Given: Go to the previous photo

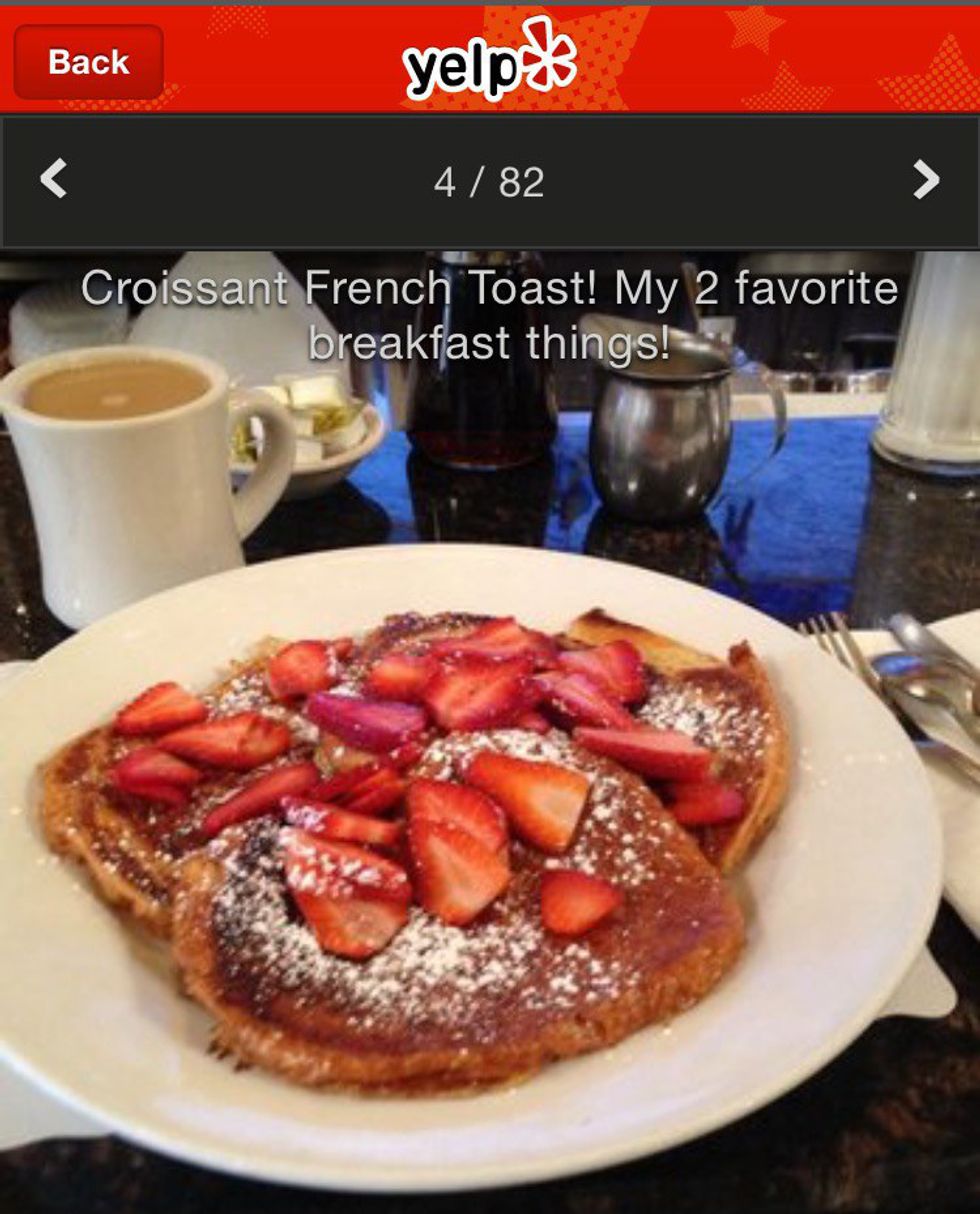Looking at the screenshot, I should pyautogui.click(x=54, y=180).
